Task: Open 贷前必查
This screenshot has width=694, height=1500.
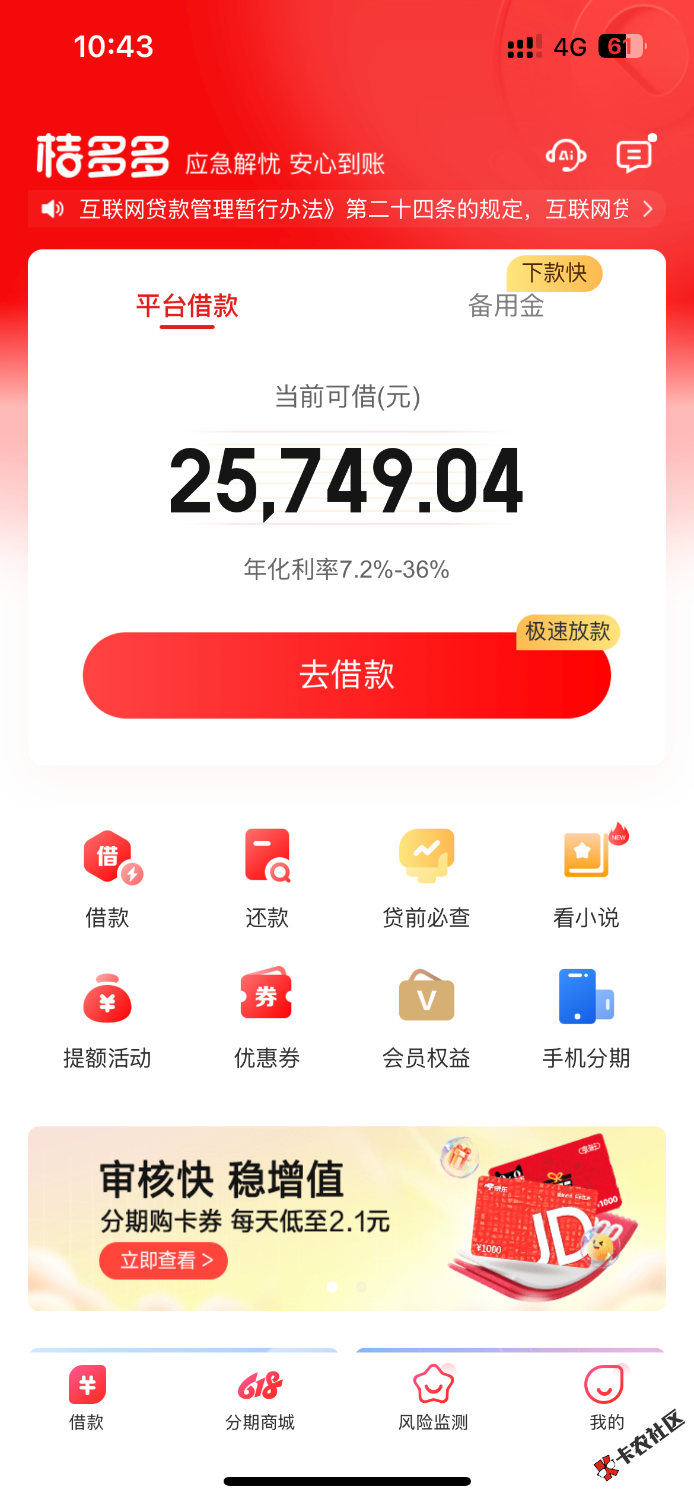Action: pos(426,878)
